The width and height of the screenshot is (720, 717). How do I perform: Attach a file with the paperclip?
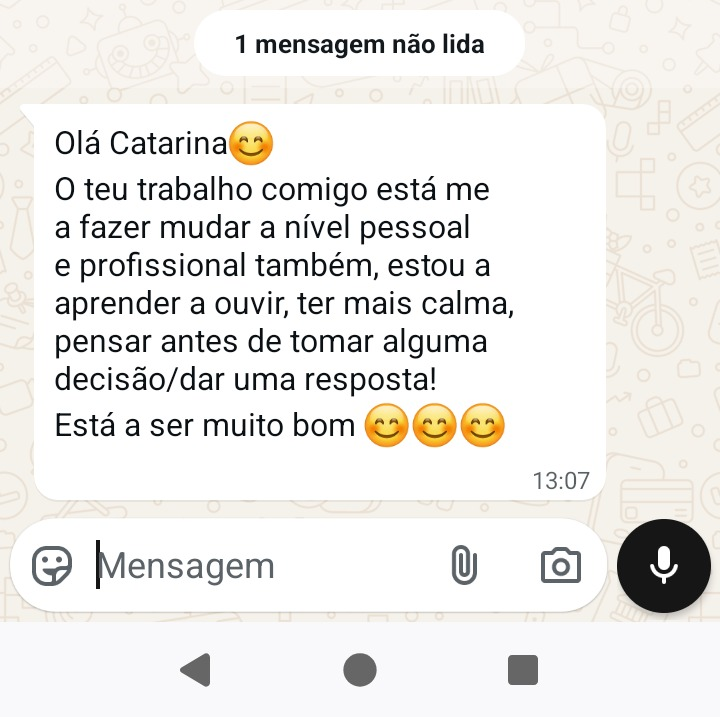[x=462, y=566]
